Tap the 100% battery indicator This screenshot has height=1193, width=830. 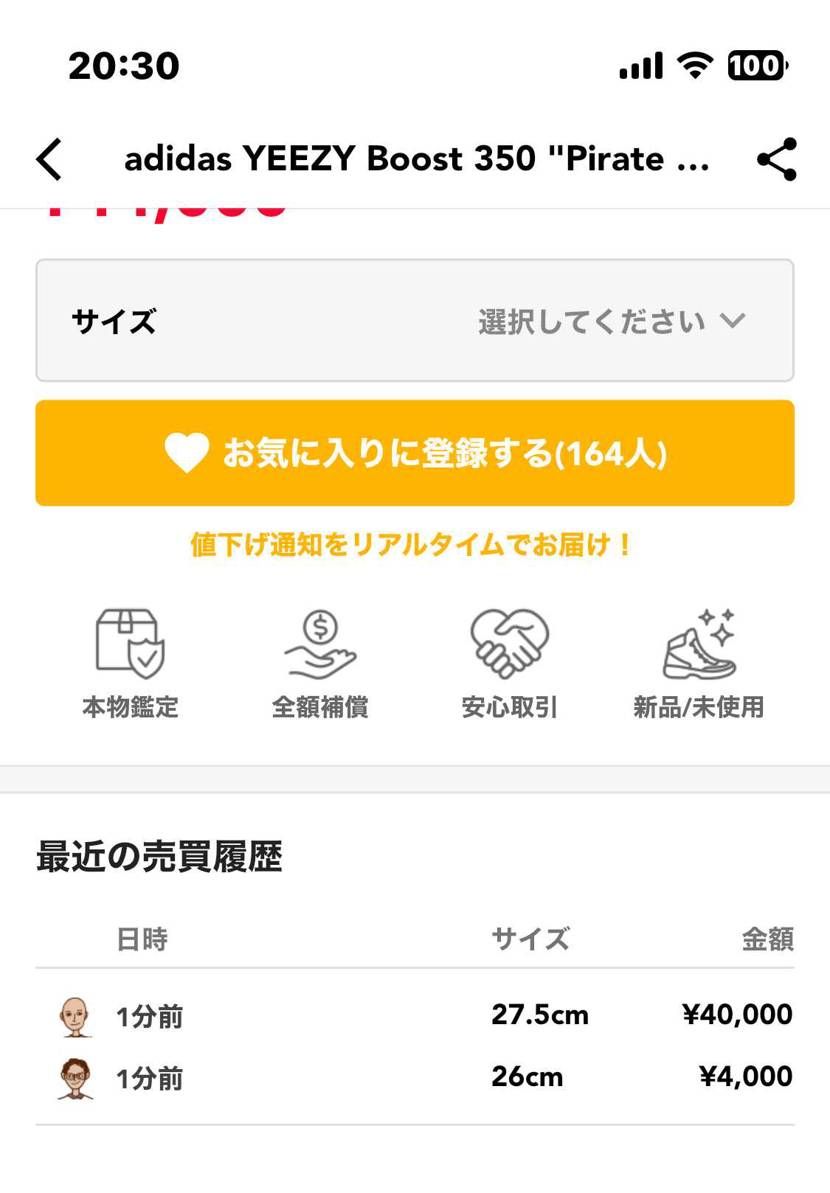point(757,64)
